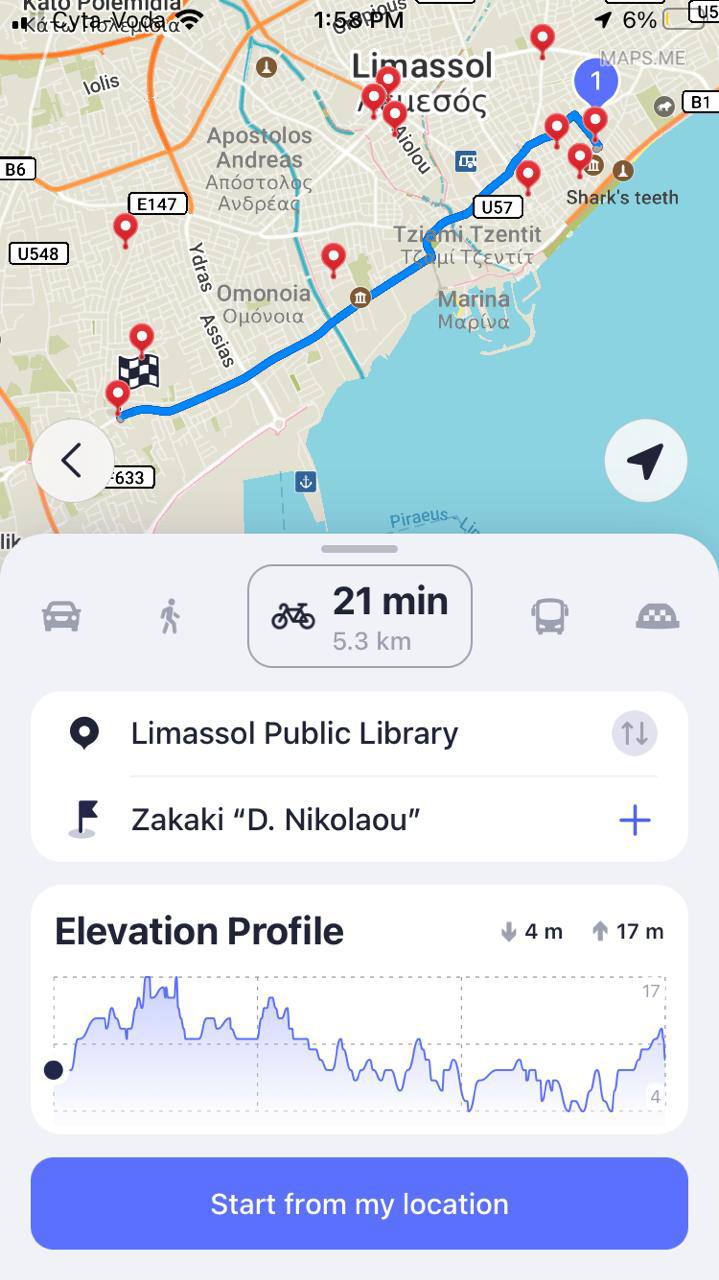The image size is (719, 1280).
Task: Add a stop with the plus icon
Action: pos(635,821)
